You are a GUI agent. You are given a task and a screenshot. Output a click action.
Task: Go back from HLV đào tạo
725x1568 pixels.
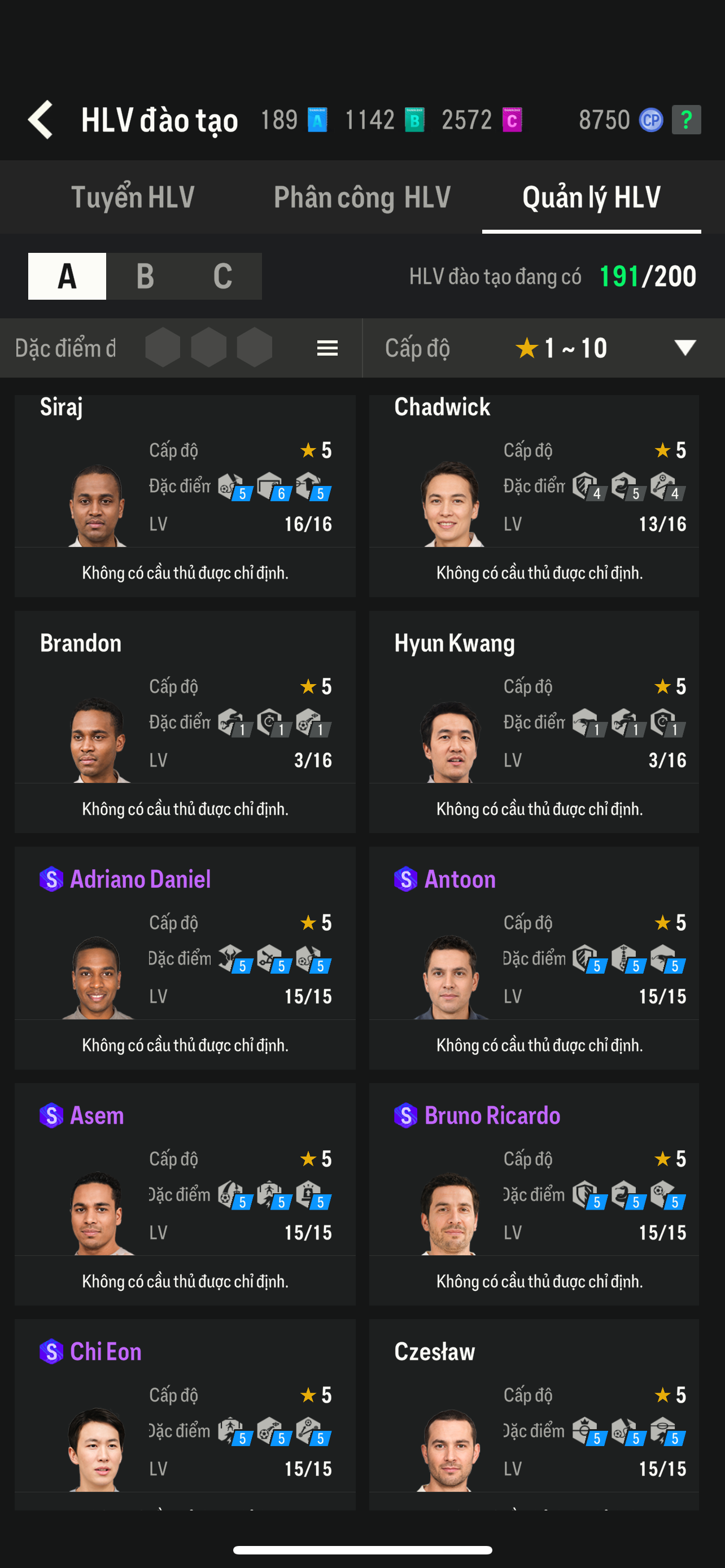[41, 119]
